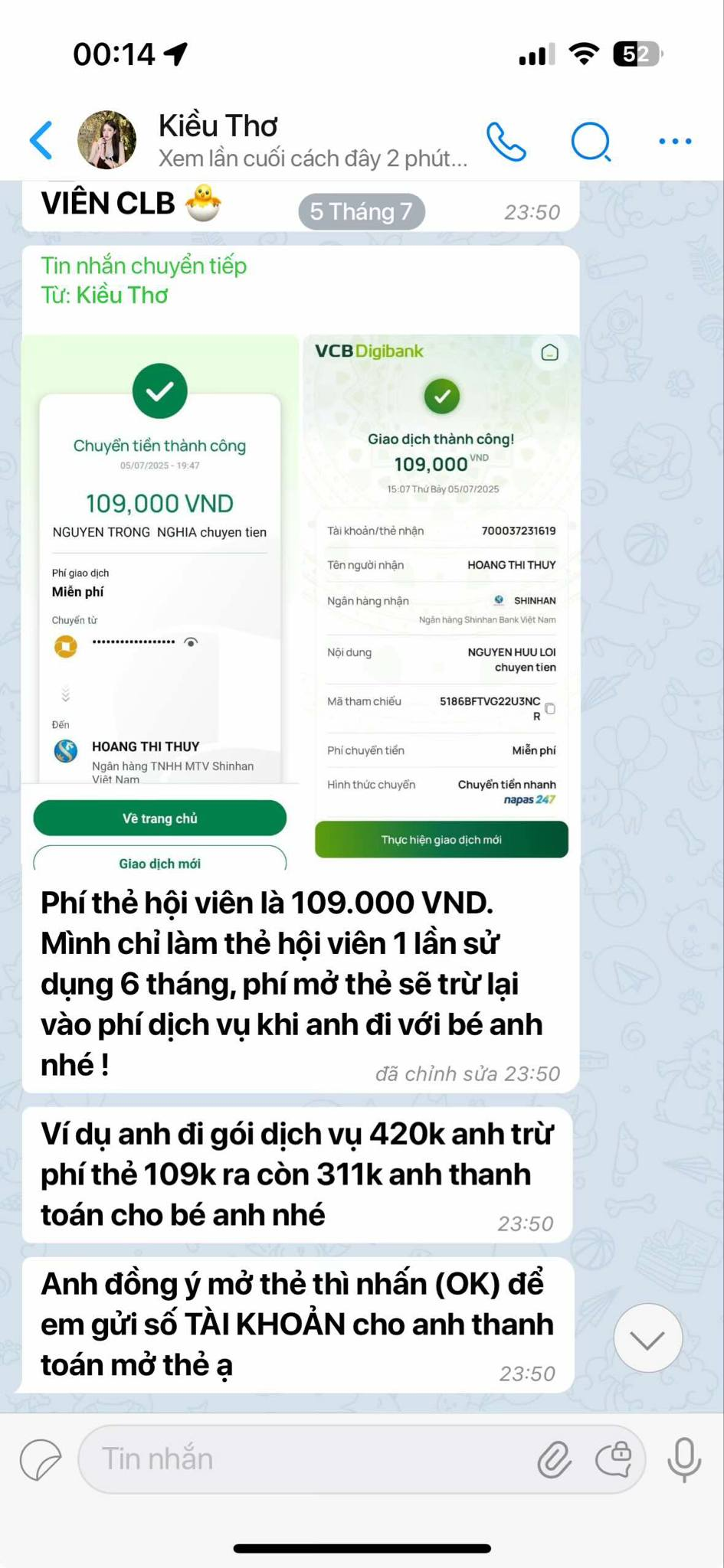Open the VCB Digibank transfer screenshot
Screen dimensions: 724x1568
441,596
